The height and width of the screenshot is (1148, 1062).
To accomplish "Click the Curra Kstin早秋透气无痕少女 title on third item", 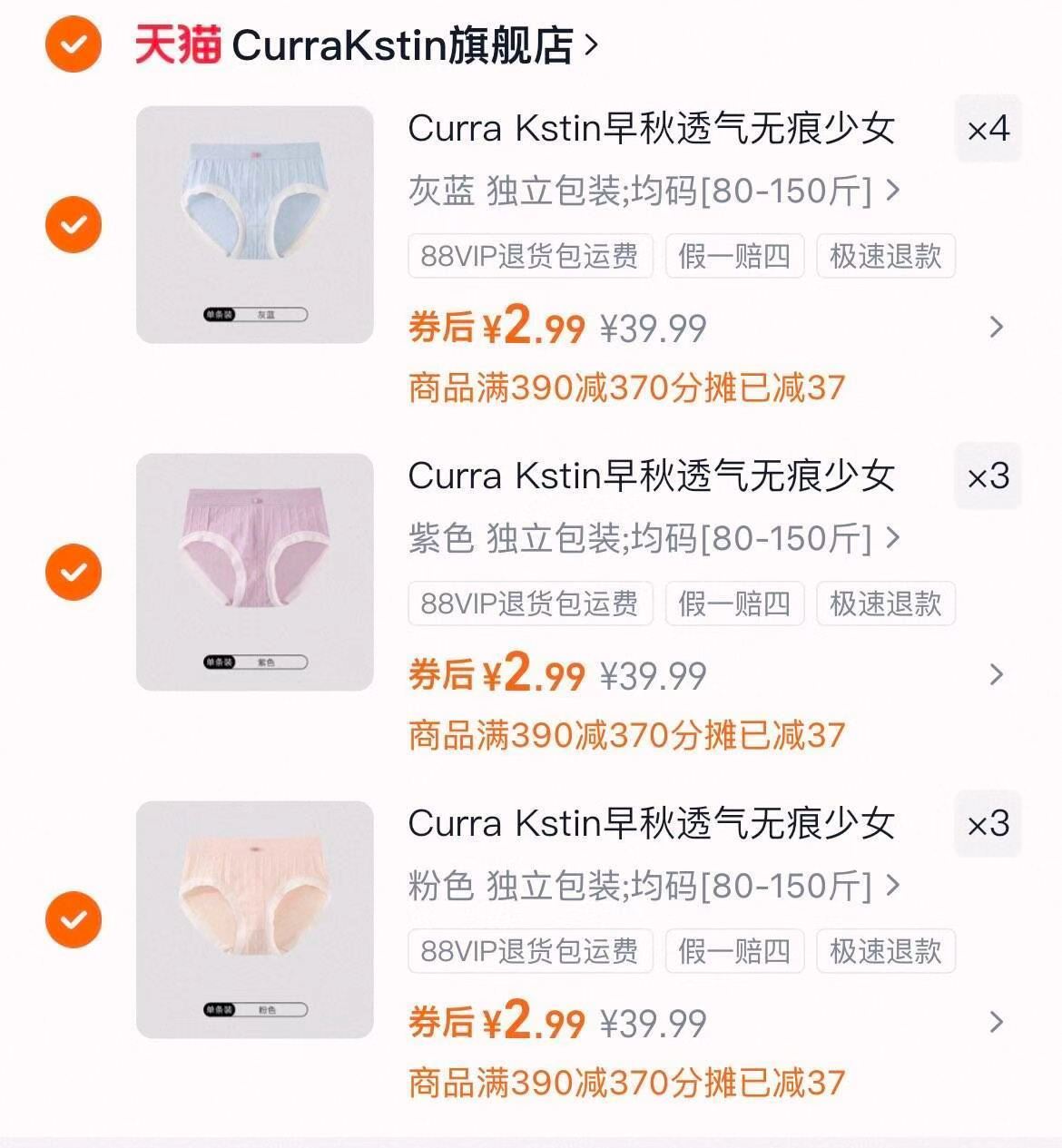I will pyautogui.click(x=654, y=824).
